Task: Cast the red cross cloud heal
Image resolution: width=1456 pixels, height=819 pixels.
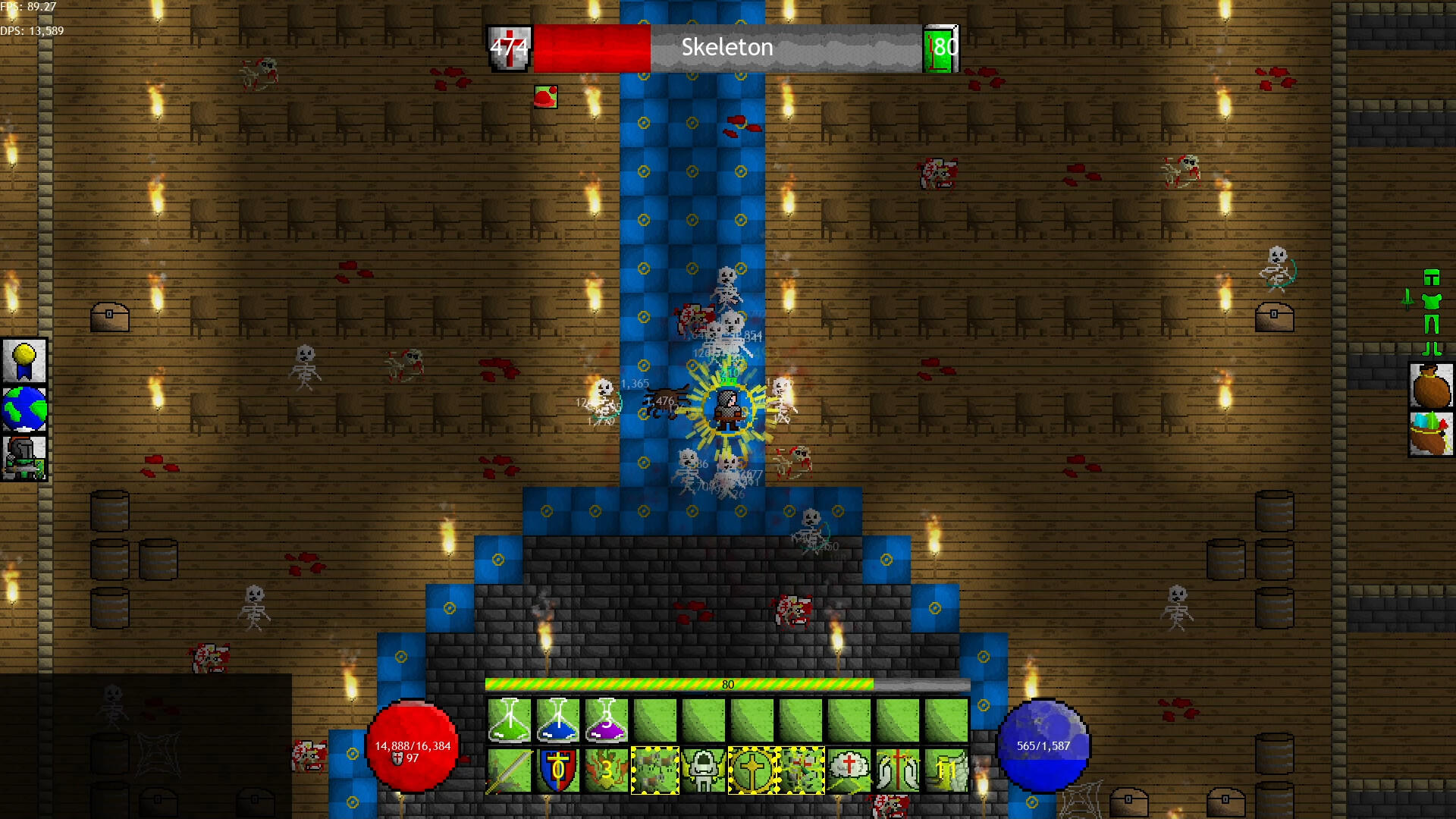Action: [x=849, y=770]
